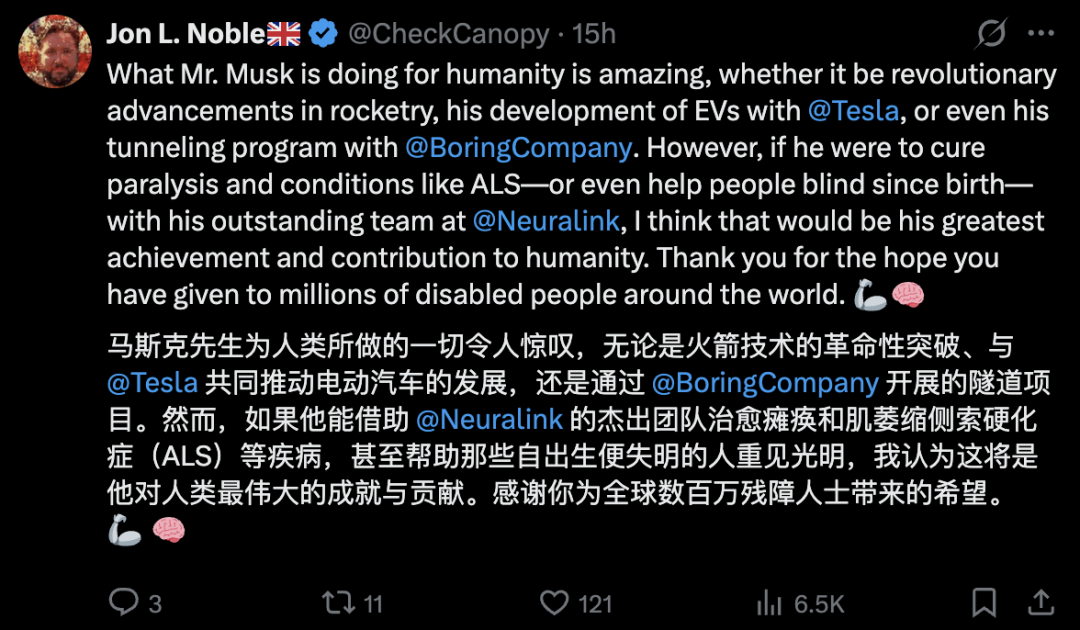Reply to the post with 3 comments
Viewport: 1080px width, 630px height.
pyautogui.click(x=123, y=602)
